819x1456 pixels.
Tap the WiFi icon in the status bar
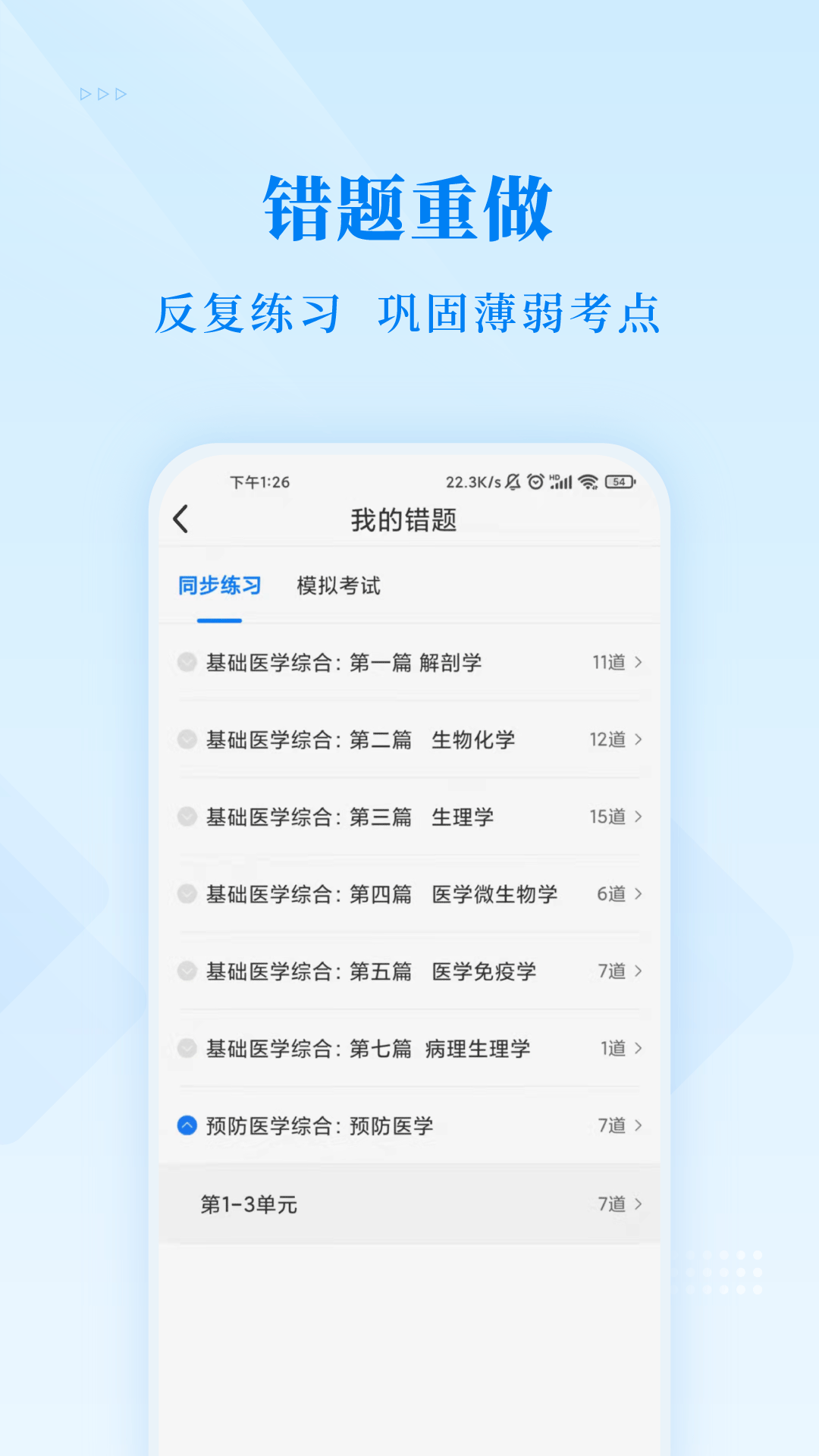[x=590, y=481]
